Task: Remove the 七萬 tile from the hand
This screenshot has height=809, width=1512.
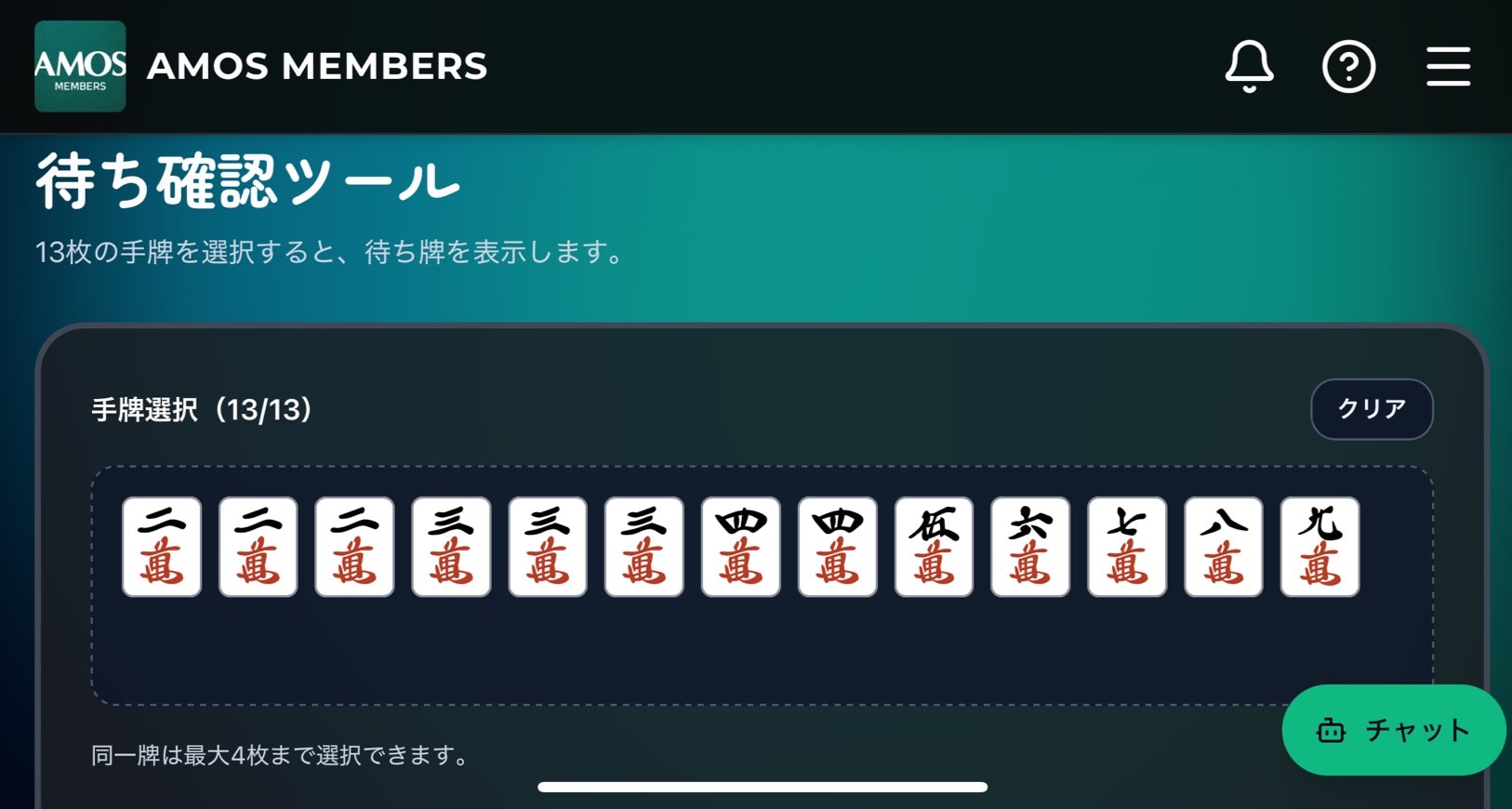Action: [1127, 547]
